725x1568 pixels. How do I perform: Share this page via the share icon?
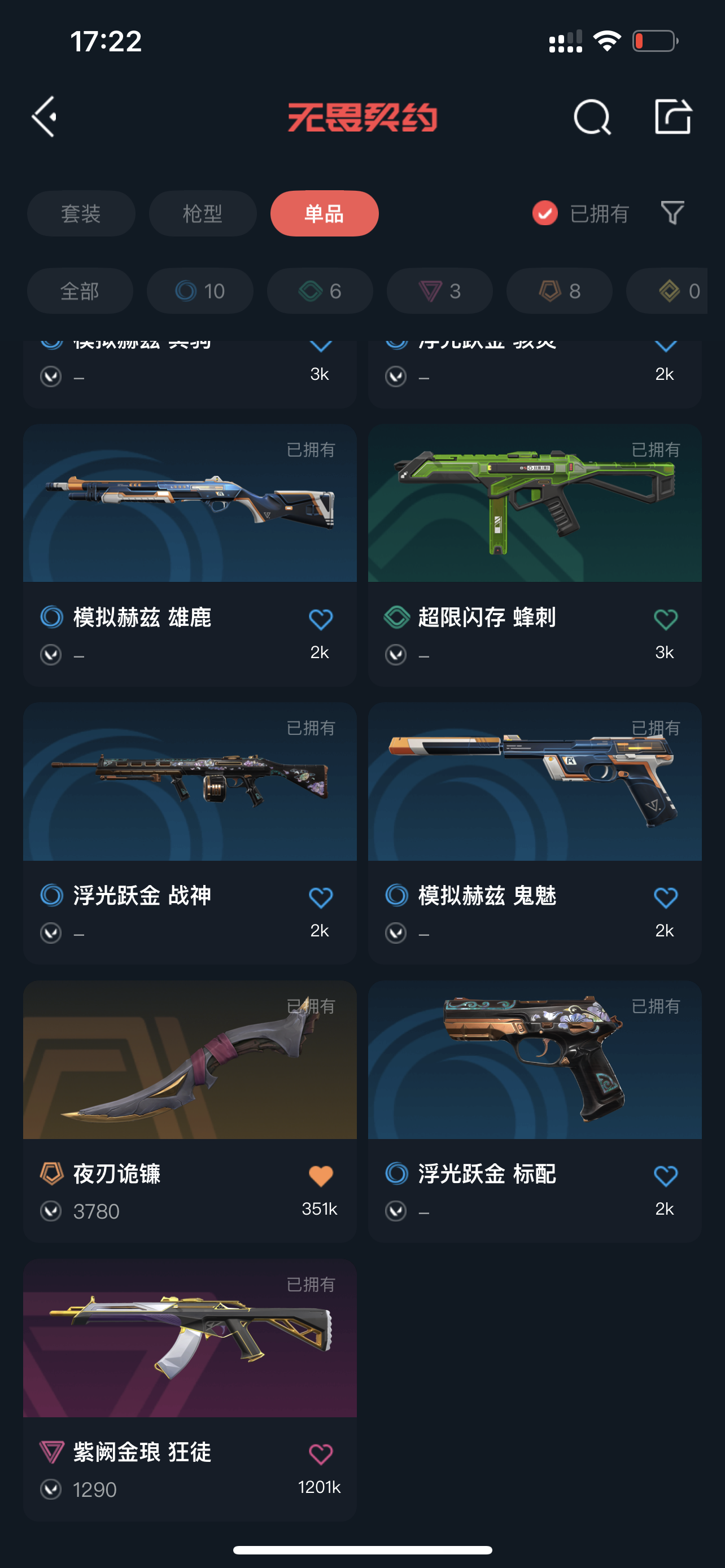[x=672, y=116]
